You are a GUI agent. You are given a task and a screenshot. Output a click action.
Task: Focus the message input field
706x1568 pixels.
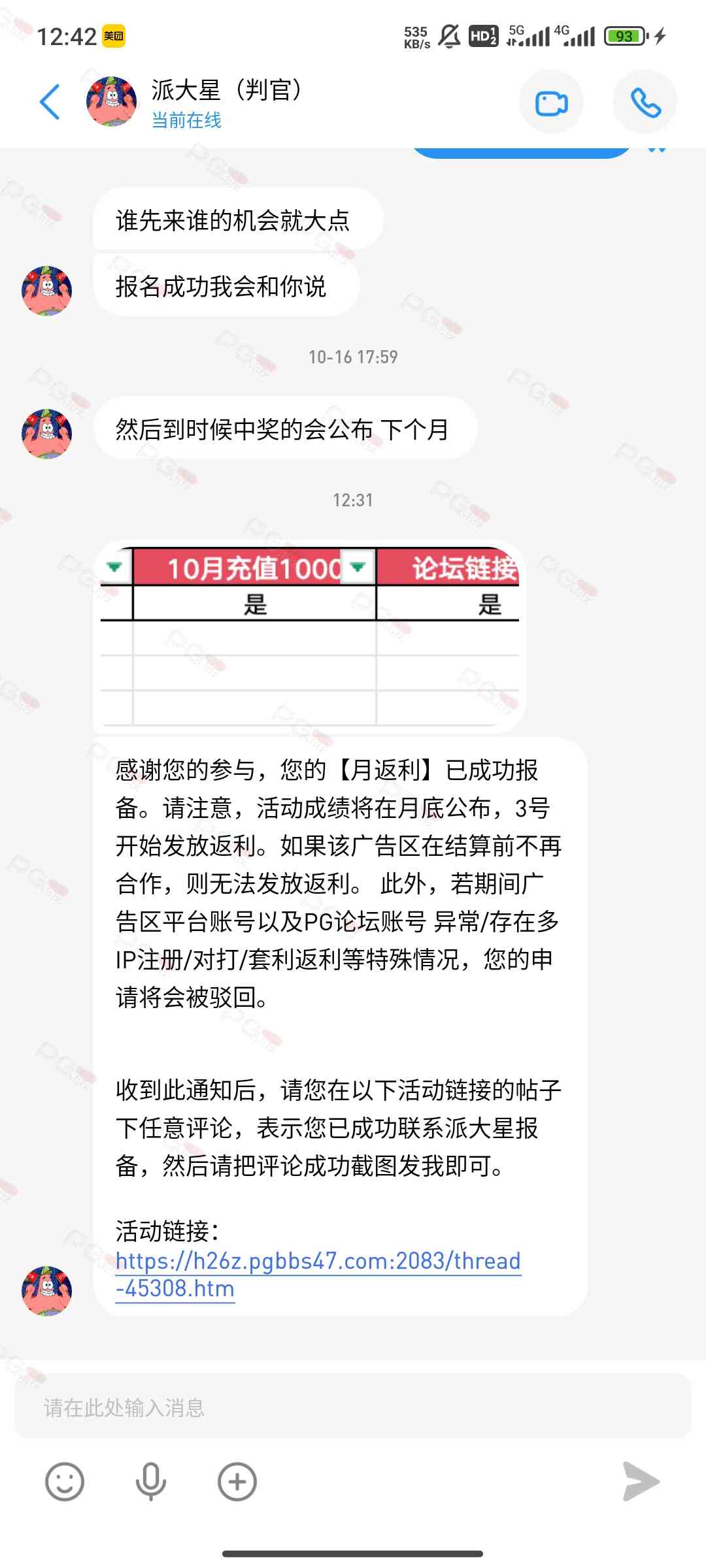pos(353,1407)
